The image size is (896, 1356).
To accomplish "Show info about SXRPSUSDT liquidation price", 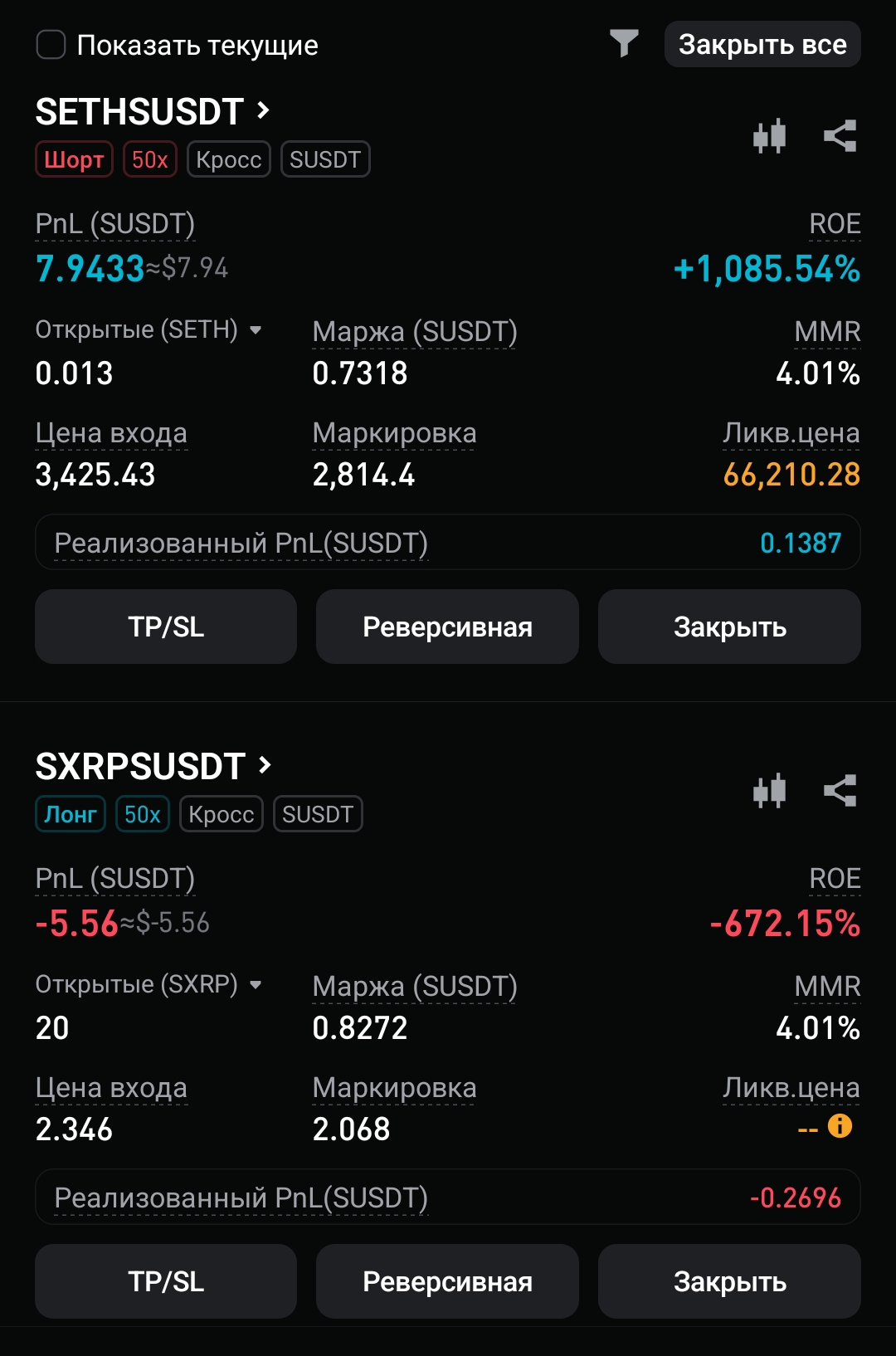I will click(840, 1126).
